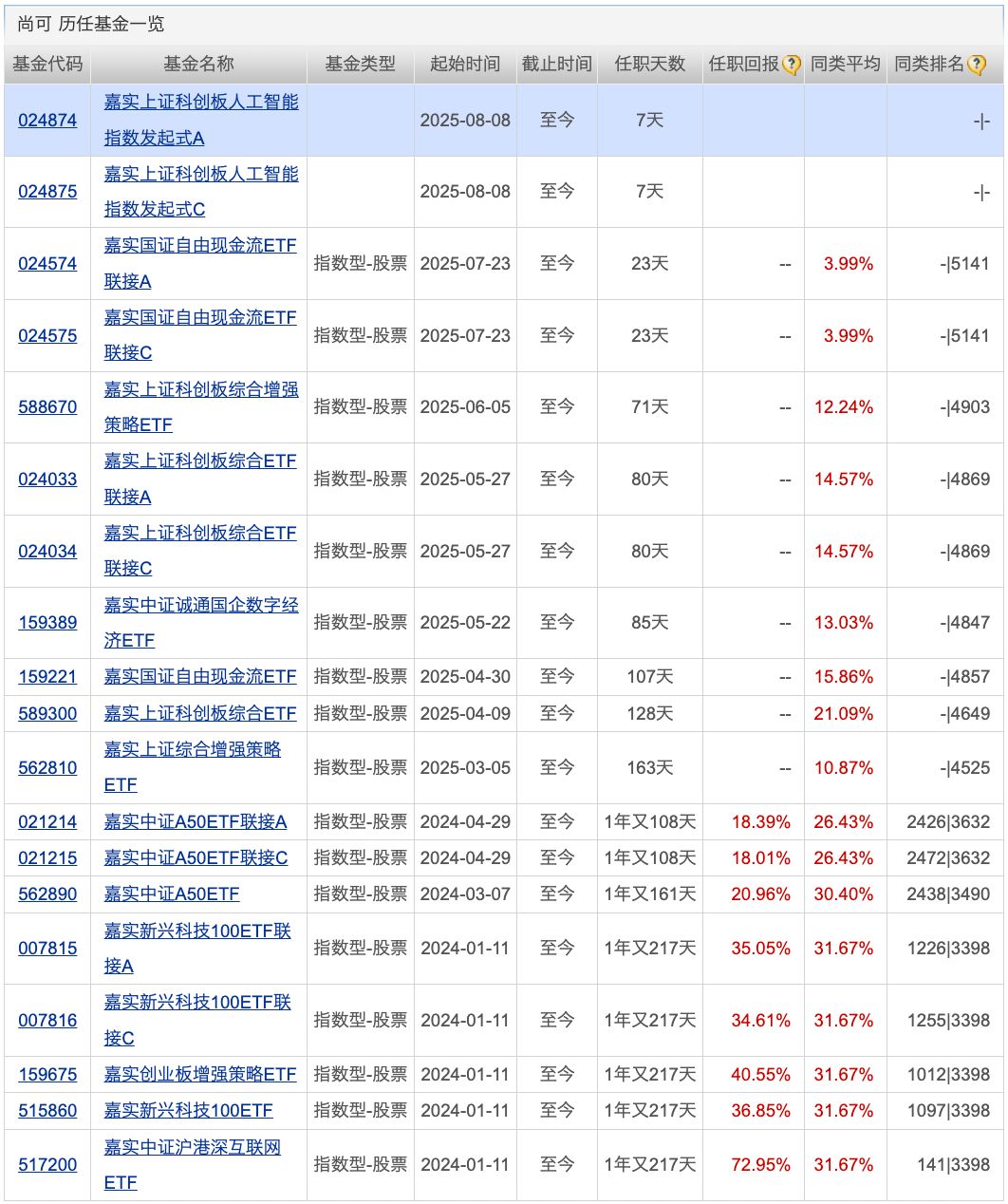Open 嘉实中证沪港深互联网ETF fund link
The width and height of the screenshot is (1008, 1204).
coord(192,1148)
